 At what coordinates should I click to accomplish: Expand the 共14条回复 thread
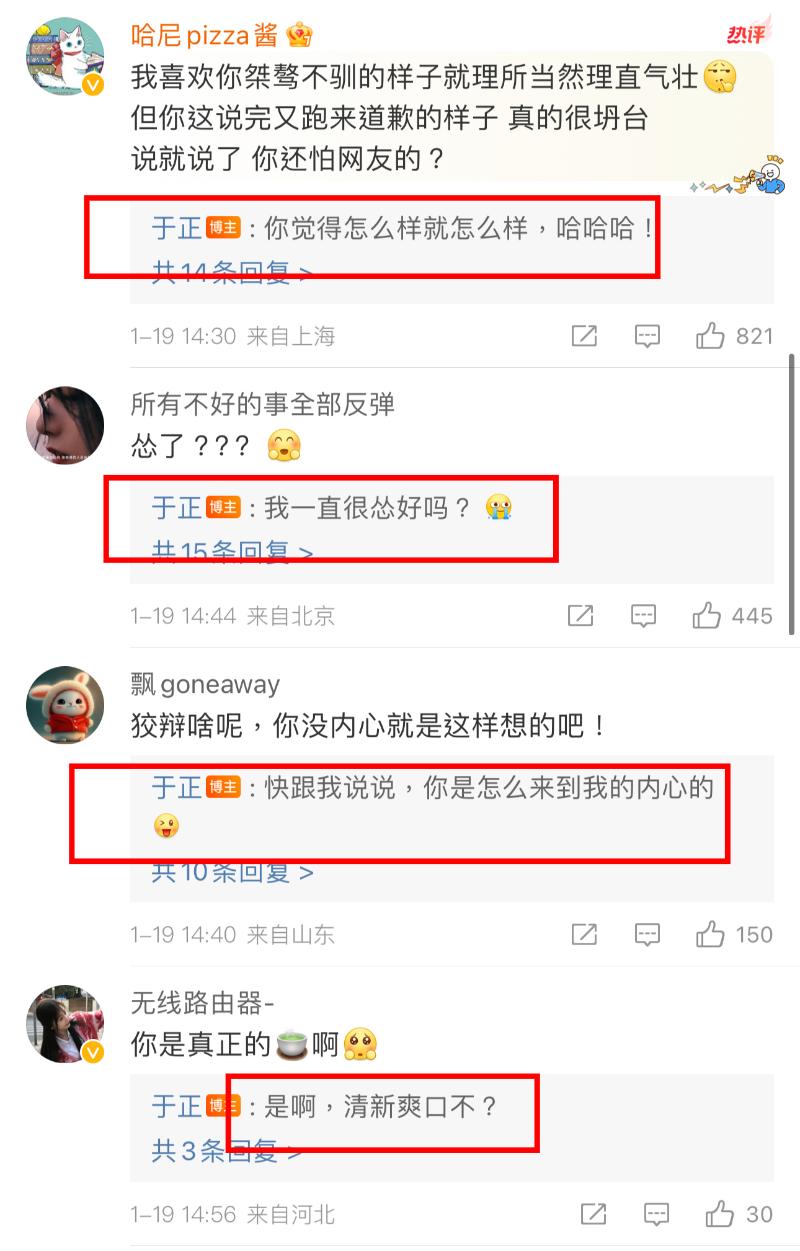pos(232,273)
